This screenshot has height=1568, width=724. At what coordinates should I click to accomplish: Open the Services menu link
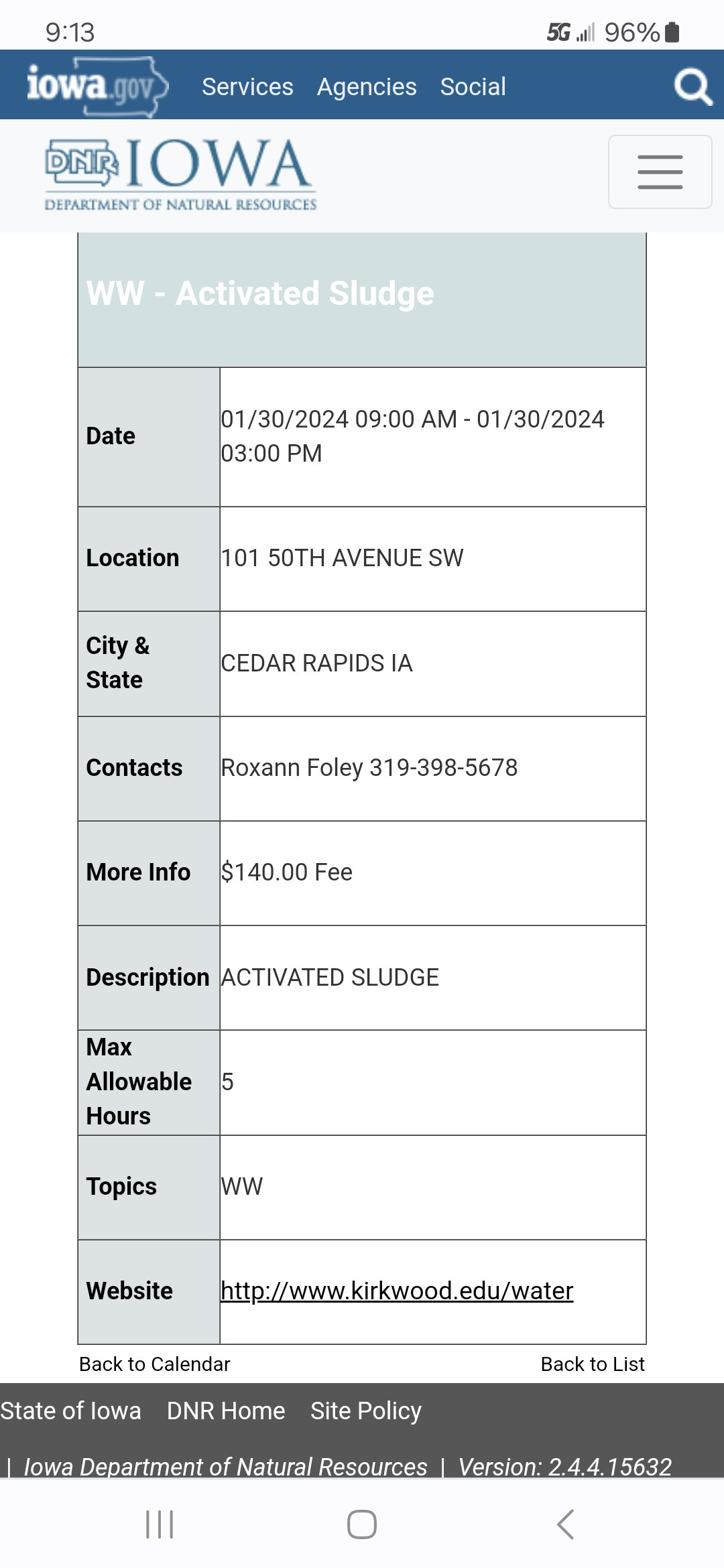tap(247, 87)
